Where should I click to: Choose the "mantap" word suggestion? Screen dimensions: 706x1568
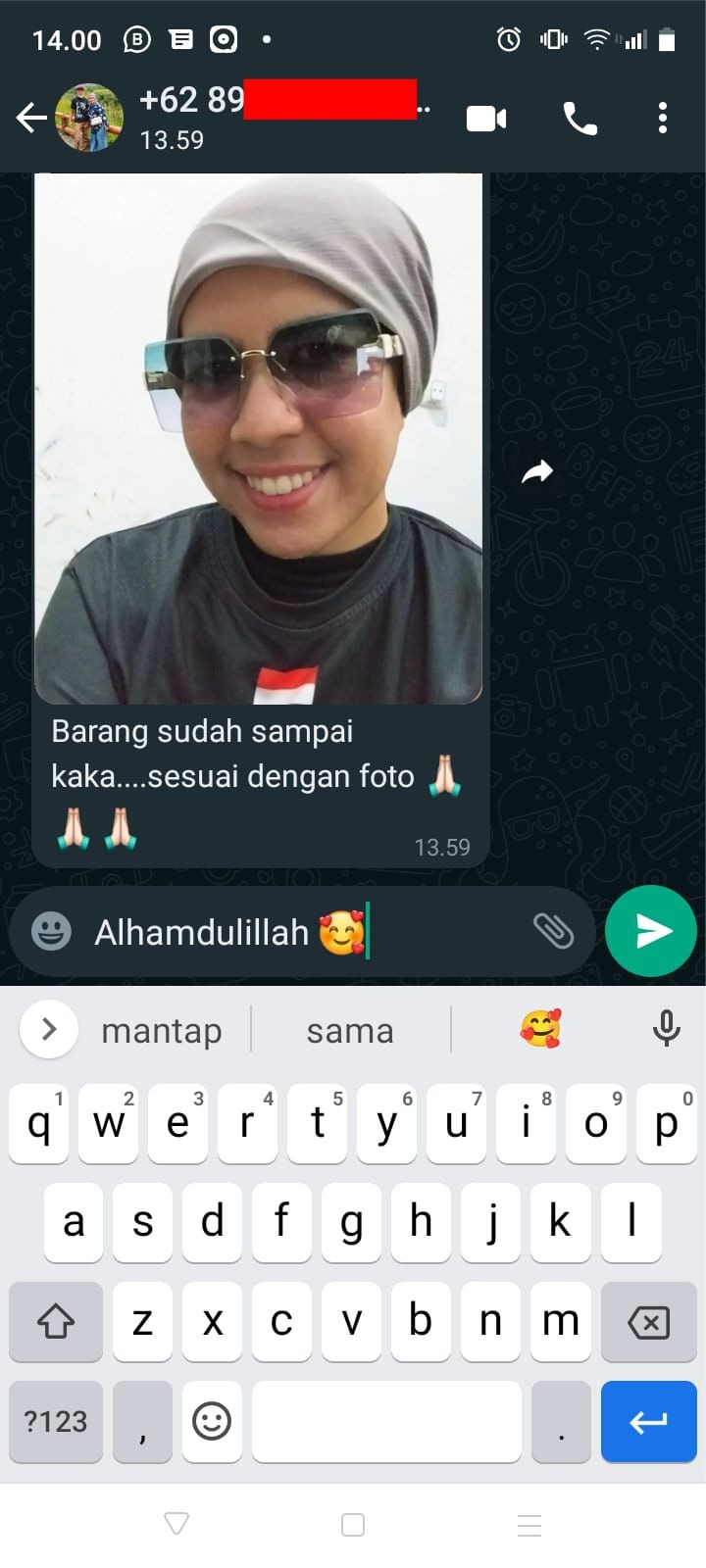coord(162,1031)
